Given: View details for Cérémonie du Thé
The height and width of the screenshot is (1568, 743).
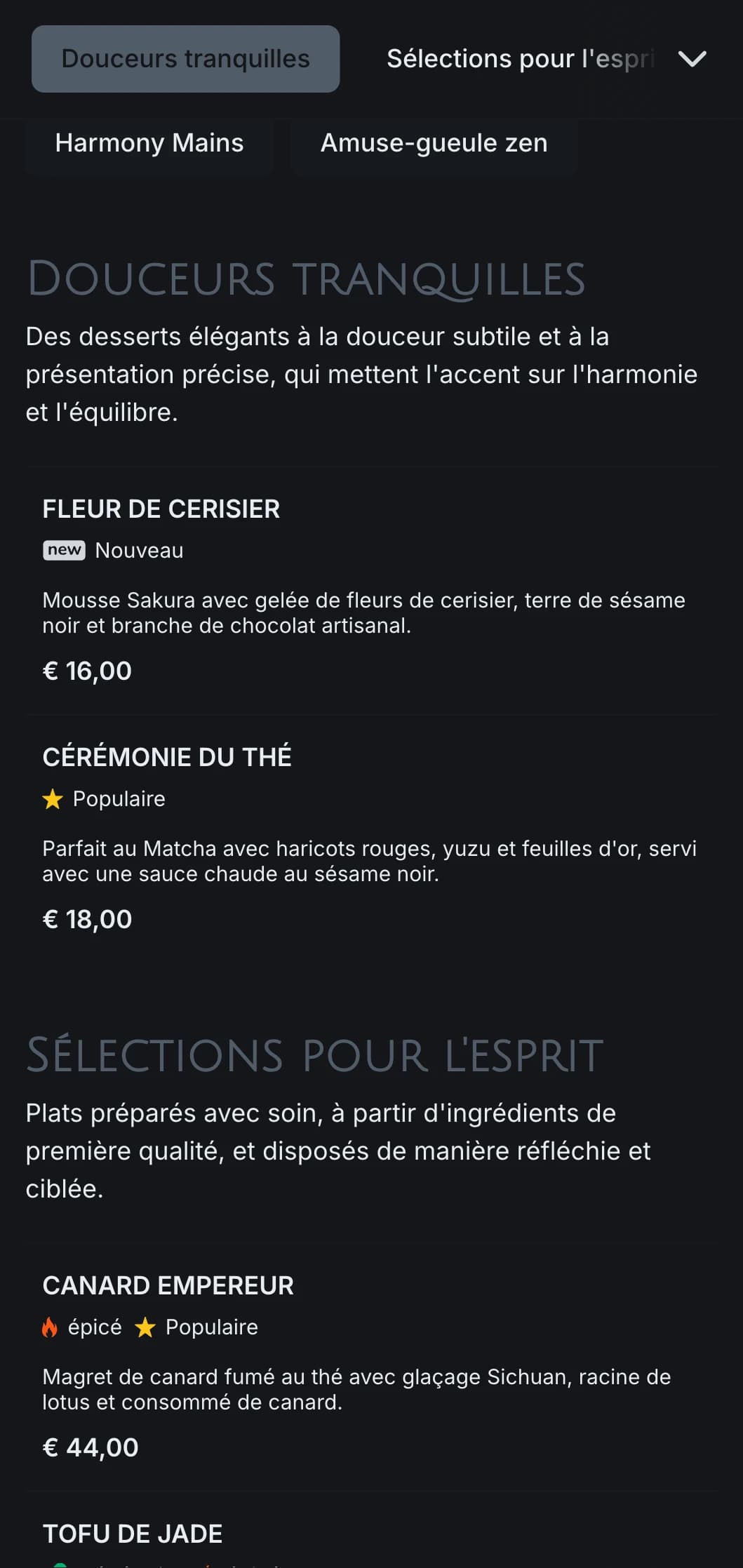Looking at the screenshot, I should (167, 757).
